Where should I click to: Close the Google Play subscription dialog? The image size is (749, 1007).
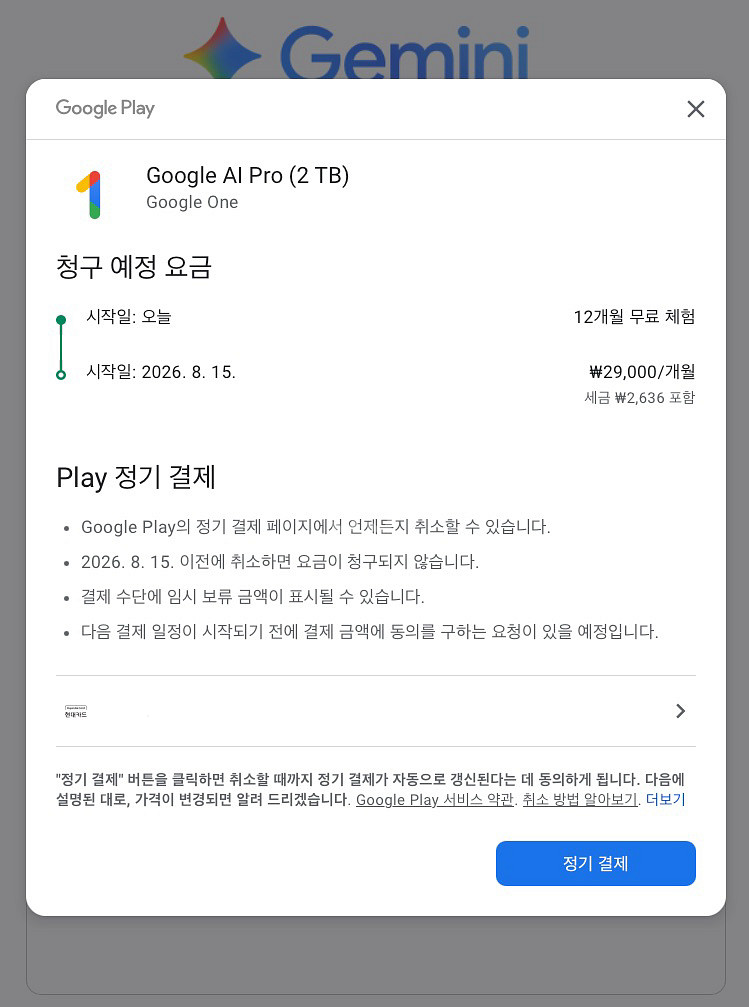[695, 109]
